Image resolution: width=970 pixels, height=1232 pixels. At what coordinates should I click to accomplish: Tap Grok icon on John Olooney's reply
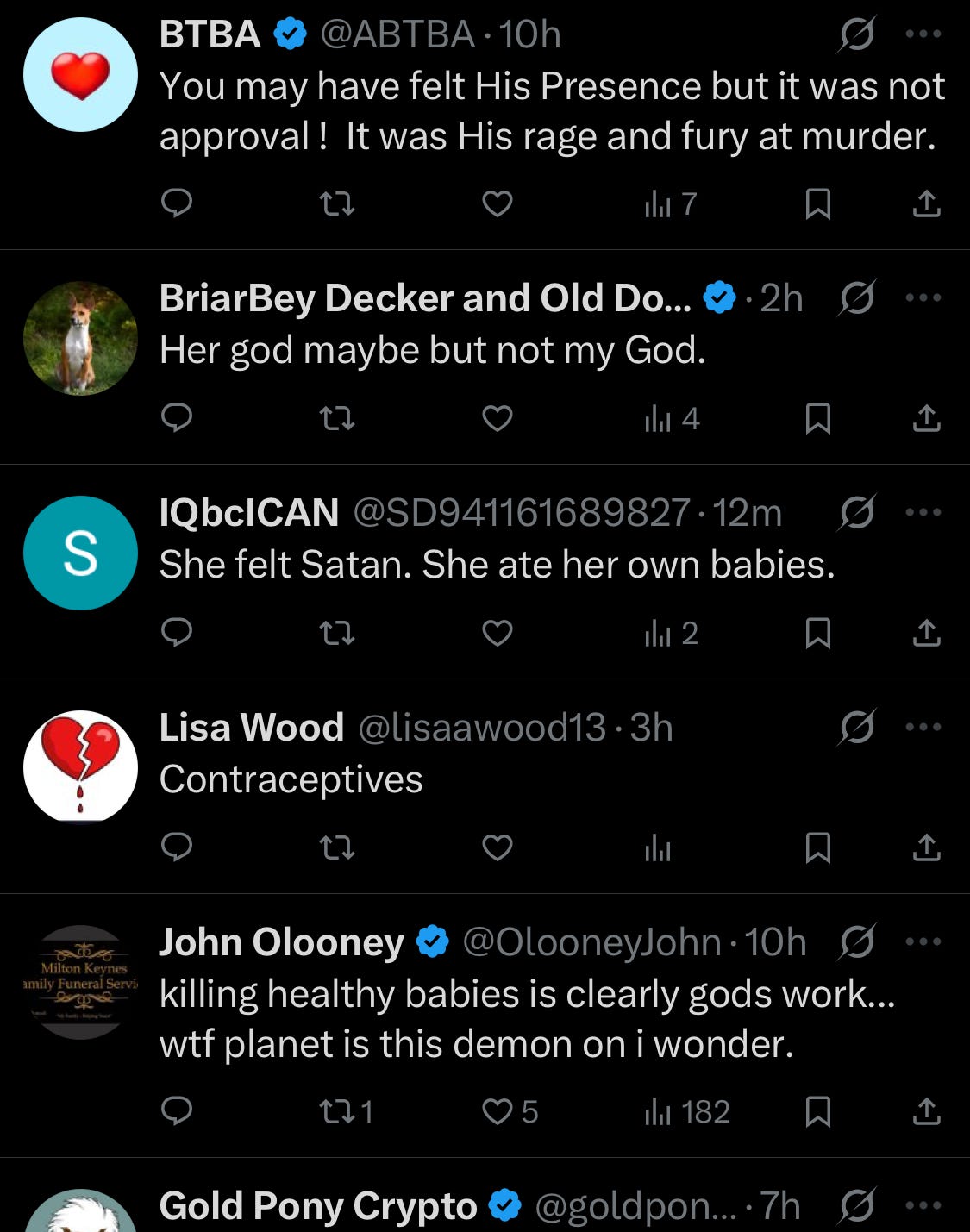[857, 941]
